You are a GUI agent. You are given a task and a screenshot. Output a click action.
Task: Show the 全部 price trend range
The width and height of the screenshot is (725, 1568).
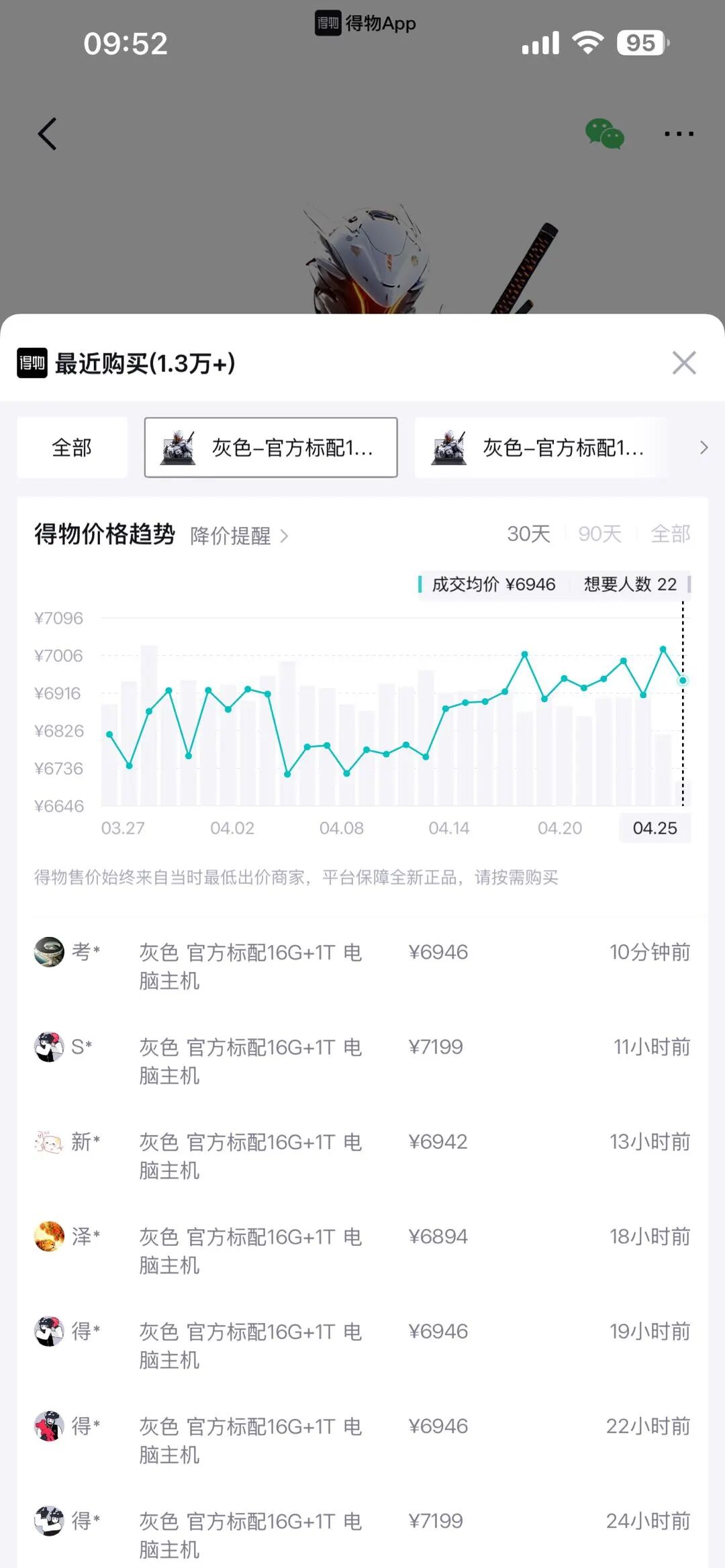[x=670, y=534]
